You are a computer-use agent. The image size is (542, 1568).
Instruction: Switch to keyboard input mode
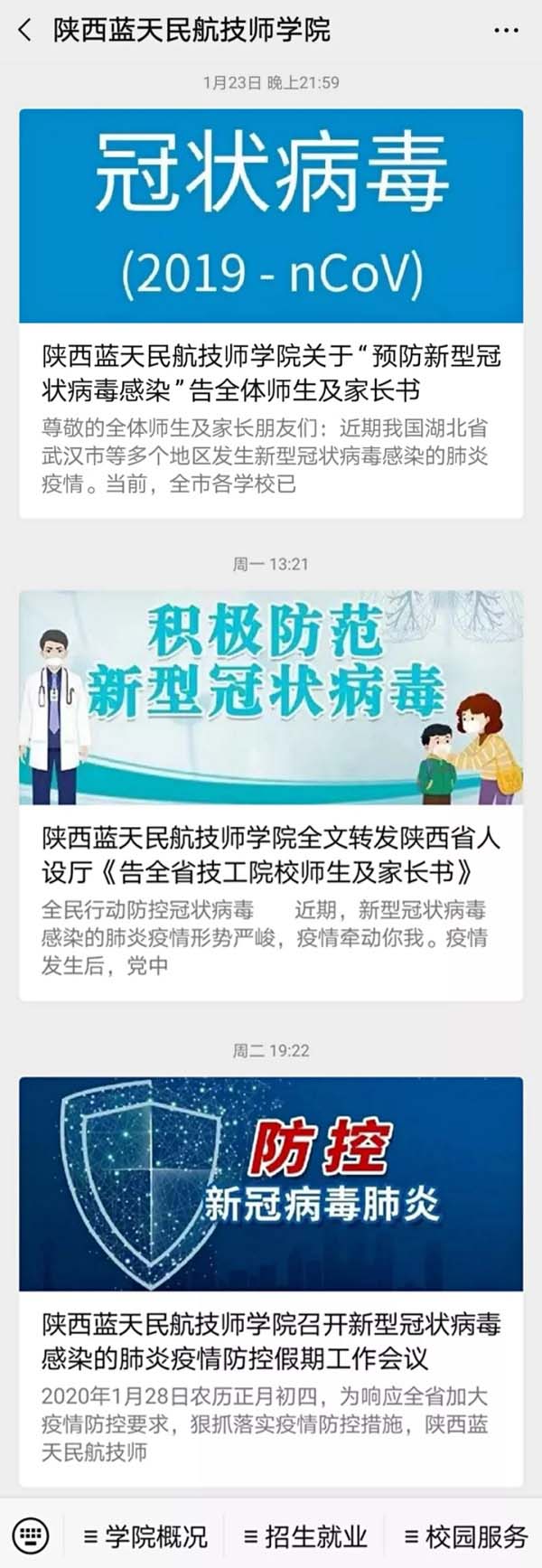(x=31, y=1535)
